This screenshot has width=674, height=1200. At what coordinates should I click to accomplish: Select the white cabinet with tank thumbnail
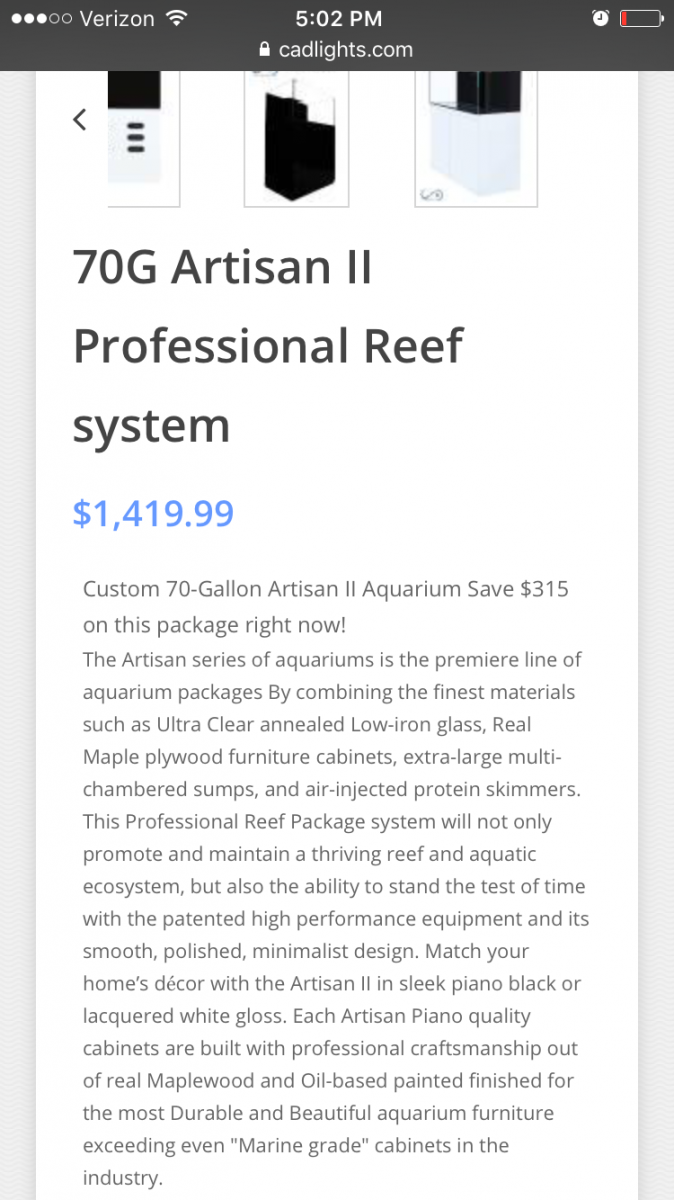coord(476,138)
